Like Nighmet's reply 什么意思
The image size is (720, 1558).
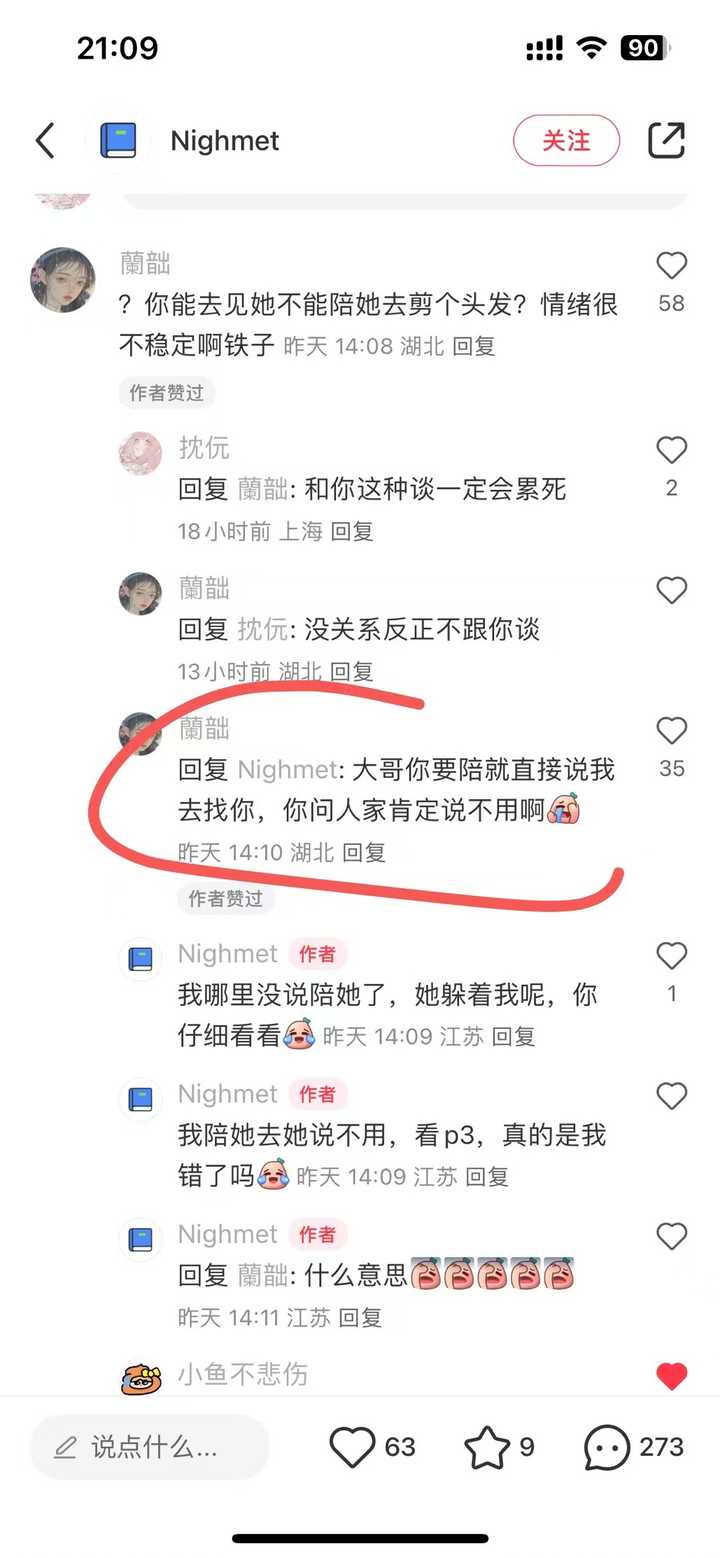pyautogui.click(x=671, y=1237)
